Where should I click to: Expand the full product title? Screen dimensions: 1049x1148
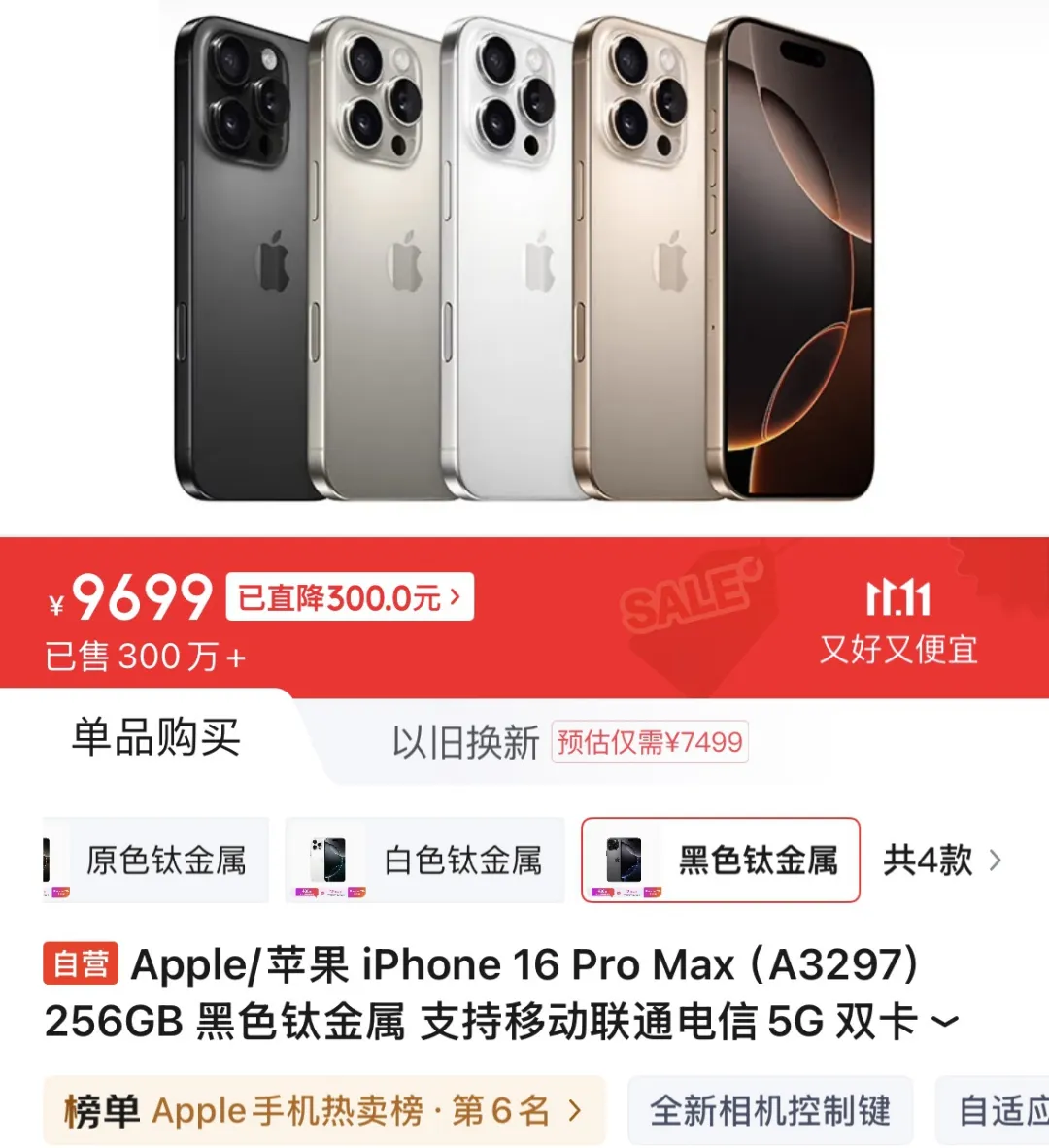tap(944, 1022)
